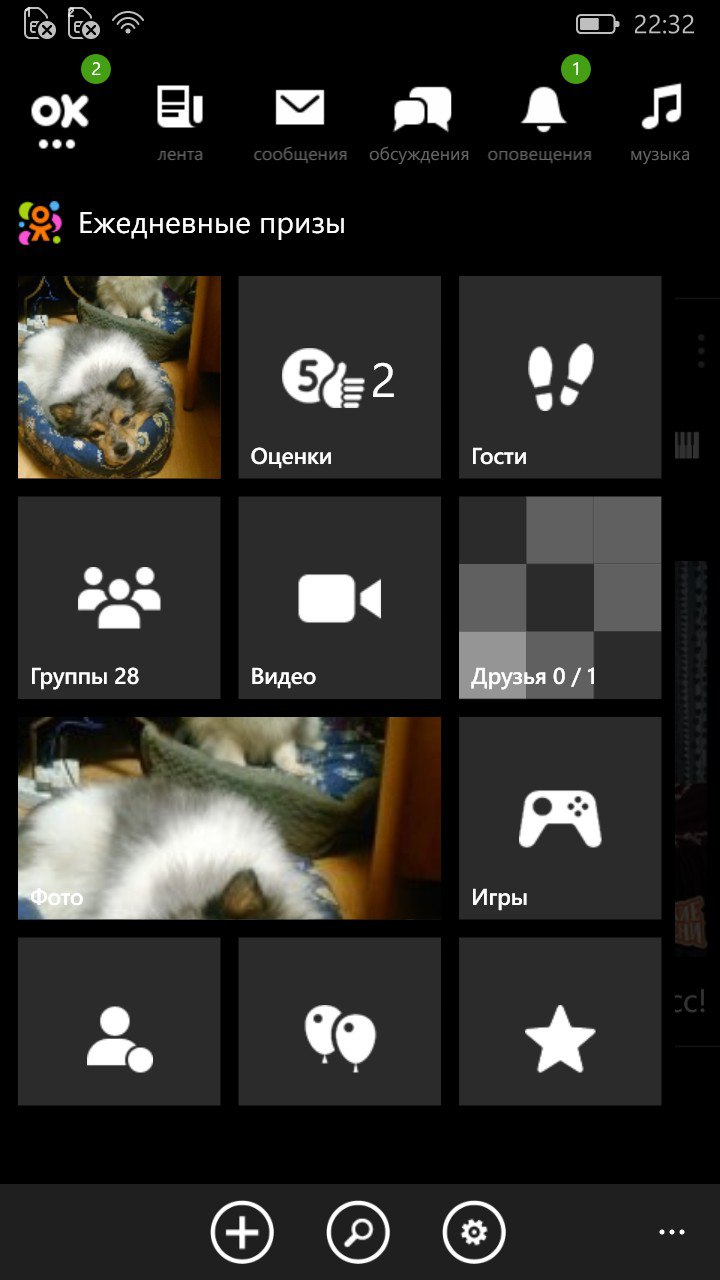Open settings gear in bottom bar
The width and height of the screenshot is (720, 1280).
(x=474, y=1233)
